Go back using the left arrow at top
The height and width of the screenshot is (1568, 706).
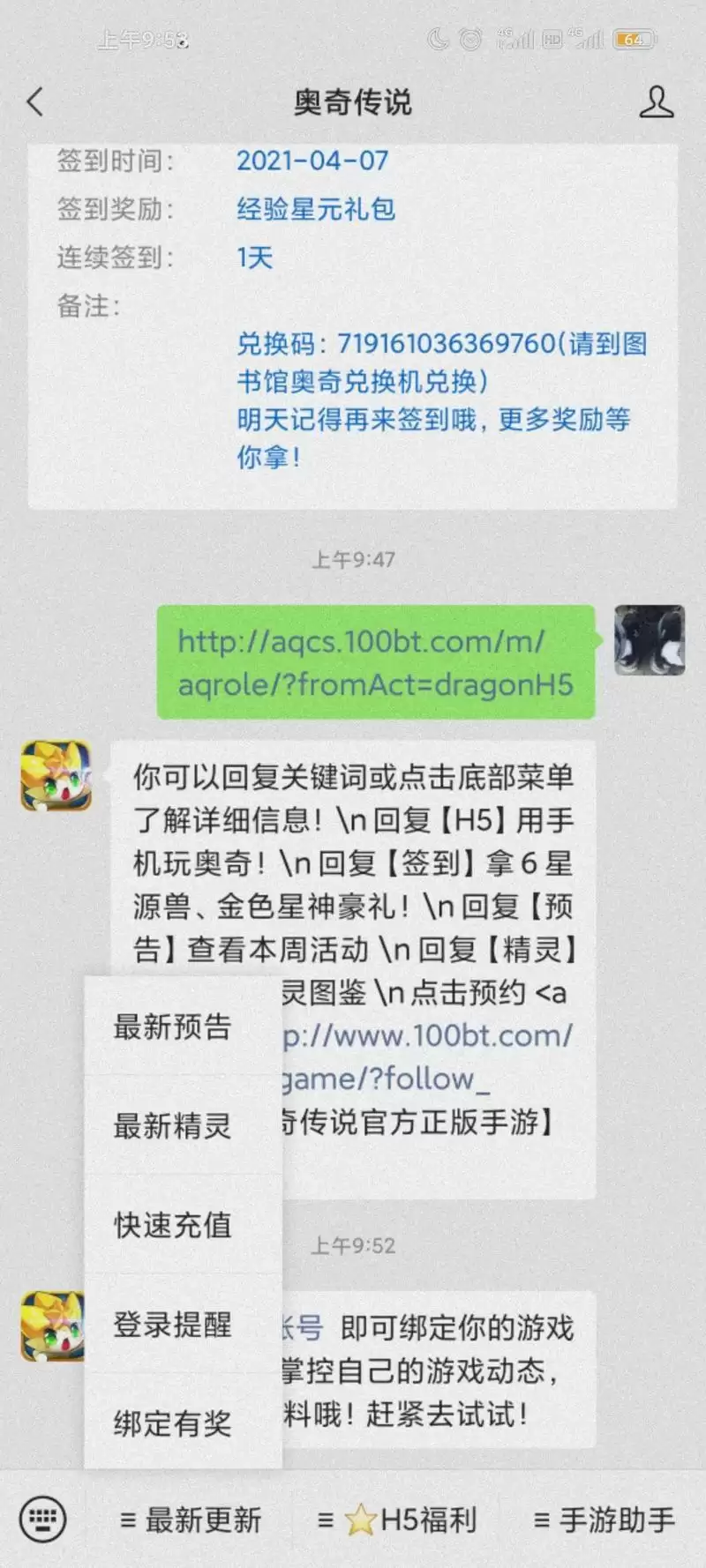pyautogui.click(x=34, y=102)
